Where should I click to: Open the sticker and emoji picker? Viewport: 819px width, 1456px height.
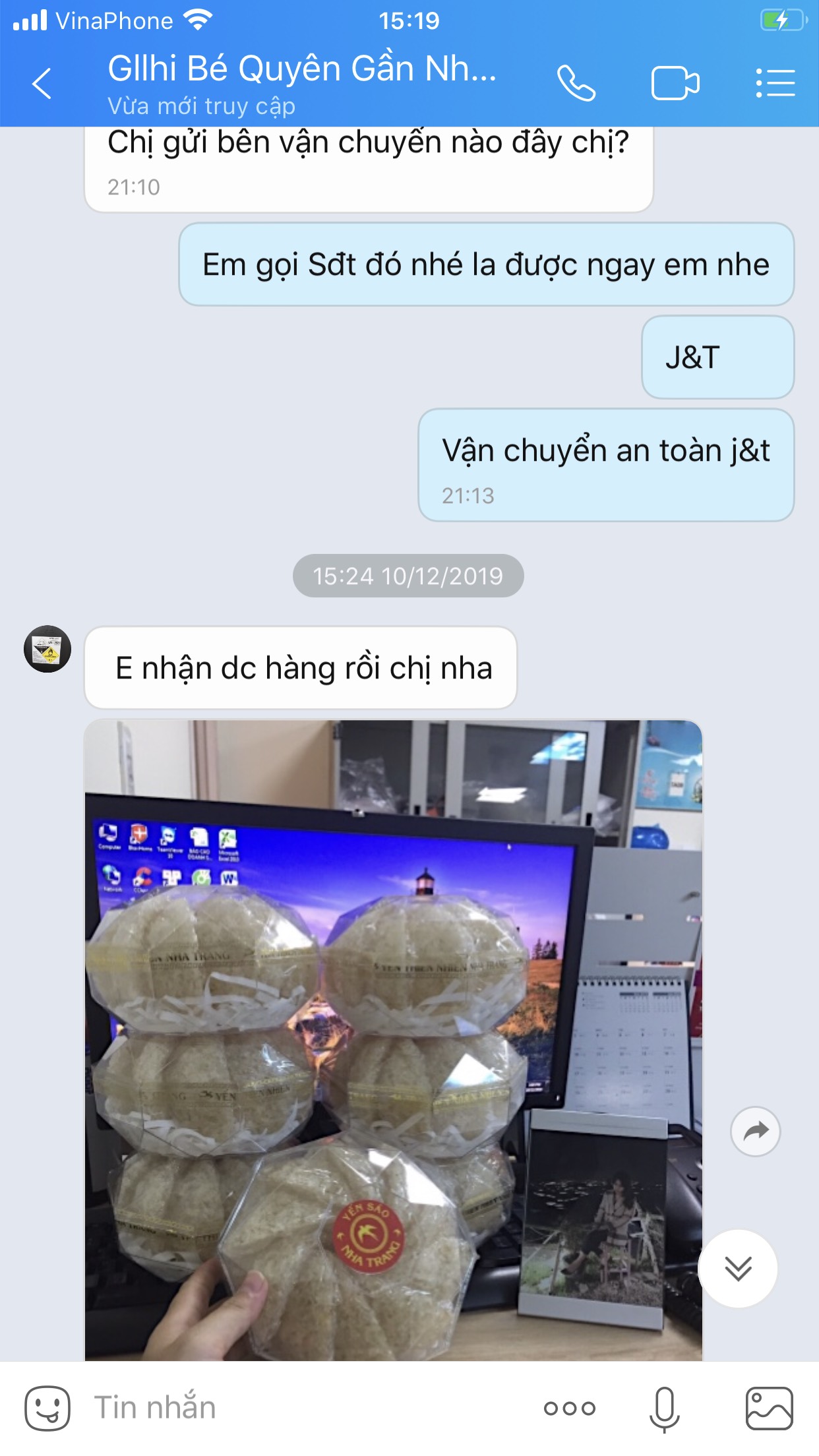[x=47, y=1408]
